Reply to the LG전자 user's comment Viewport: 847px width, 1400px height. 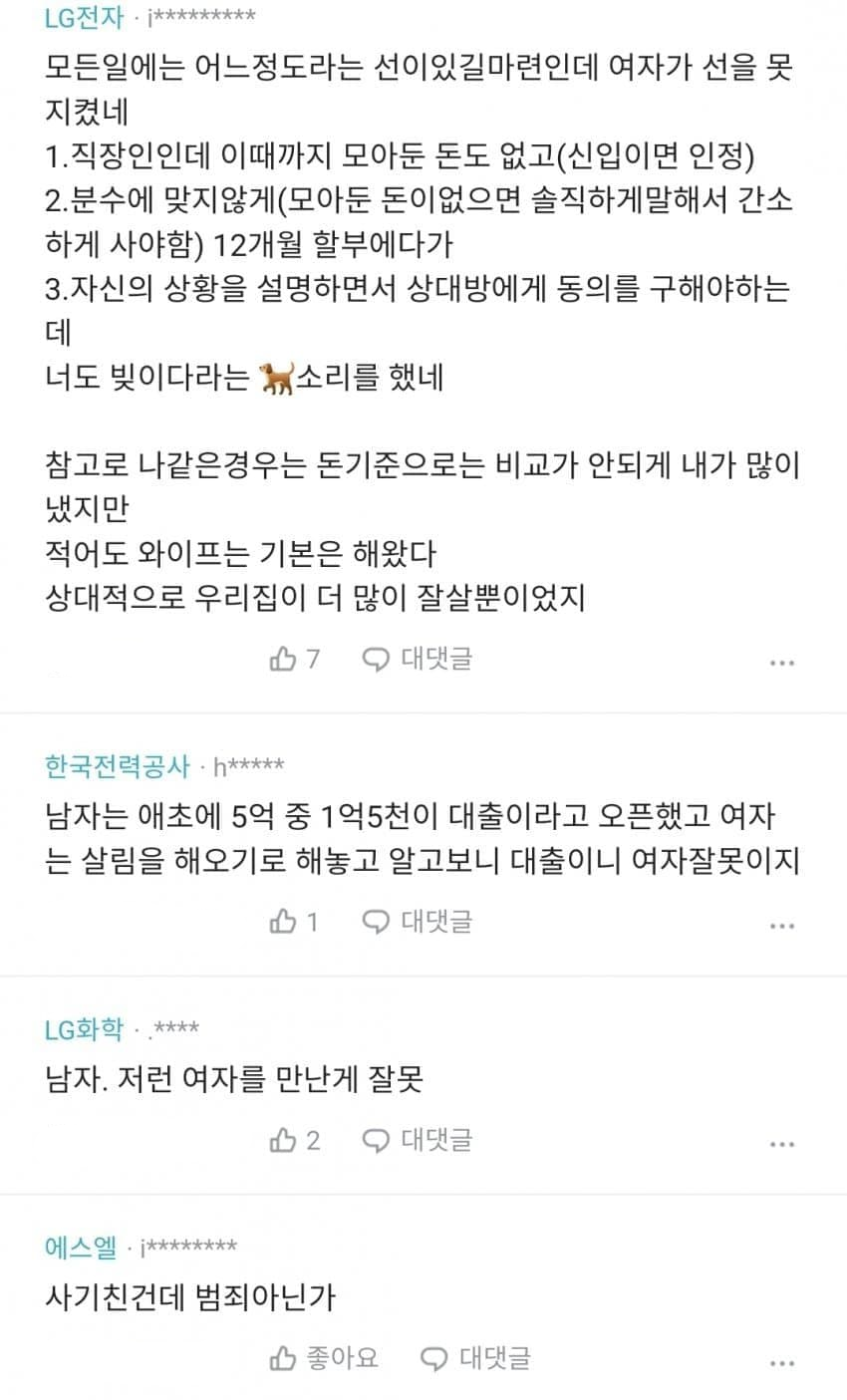pos(417,659)
